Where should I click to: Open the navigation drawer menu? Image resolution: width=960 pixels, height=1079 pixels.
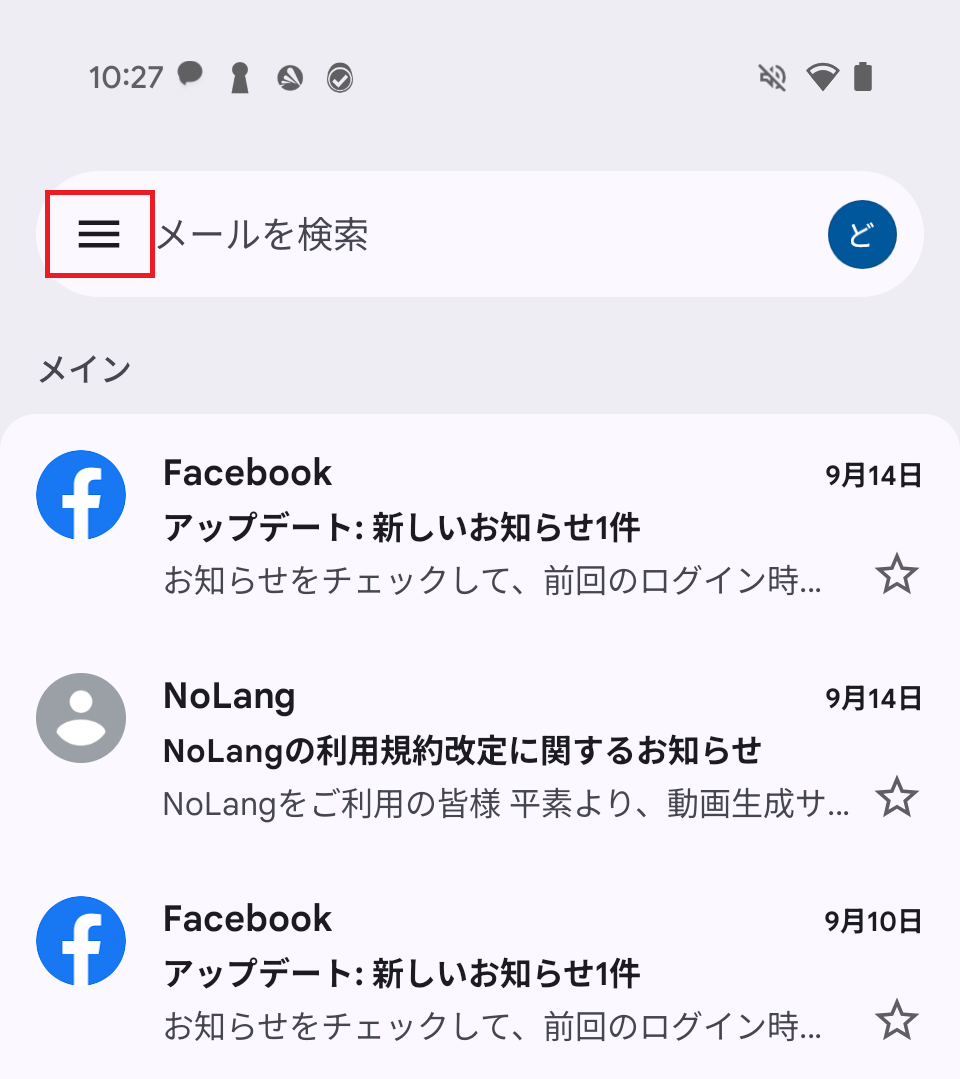point(99,234)
